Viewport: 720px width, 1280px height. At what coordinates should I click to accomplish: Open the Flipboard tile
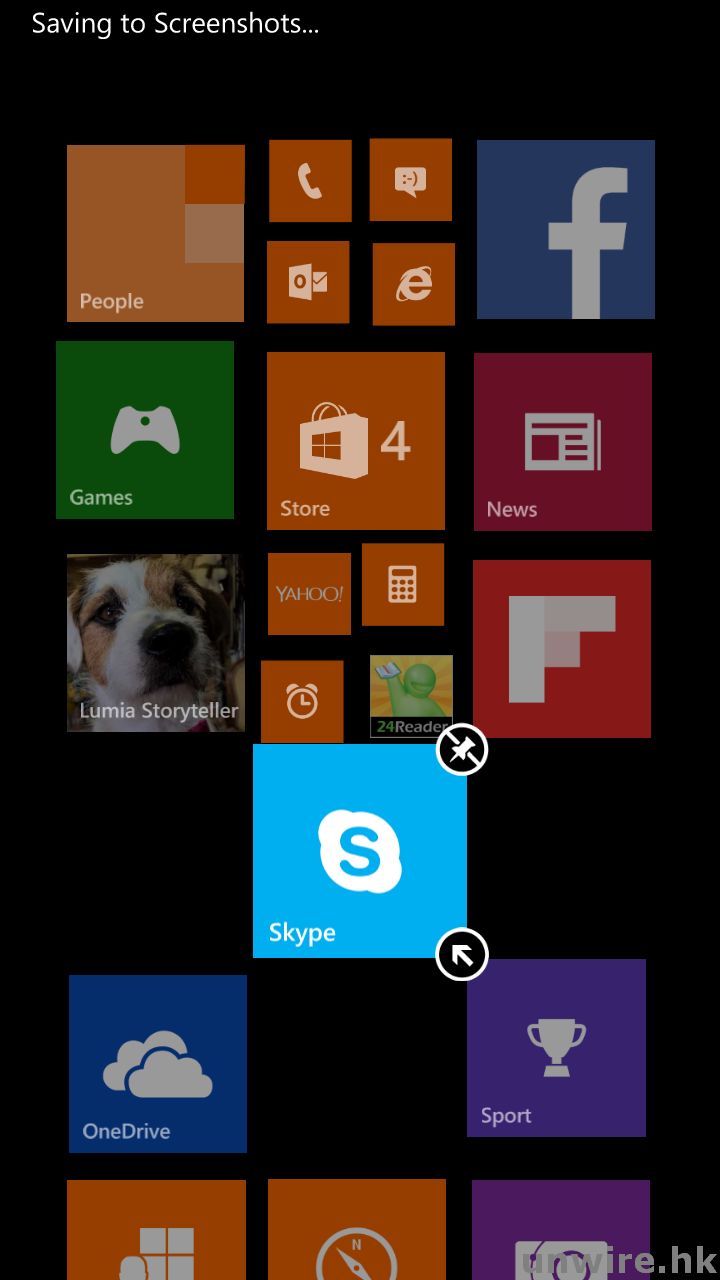coord(561,648)
